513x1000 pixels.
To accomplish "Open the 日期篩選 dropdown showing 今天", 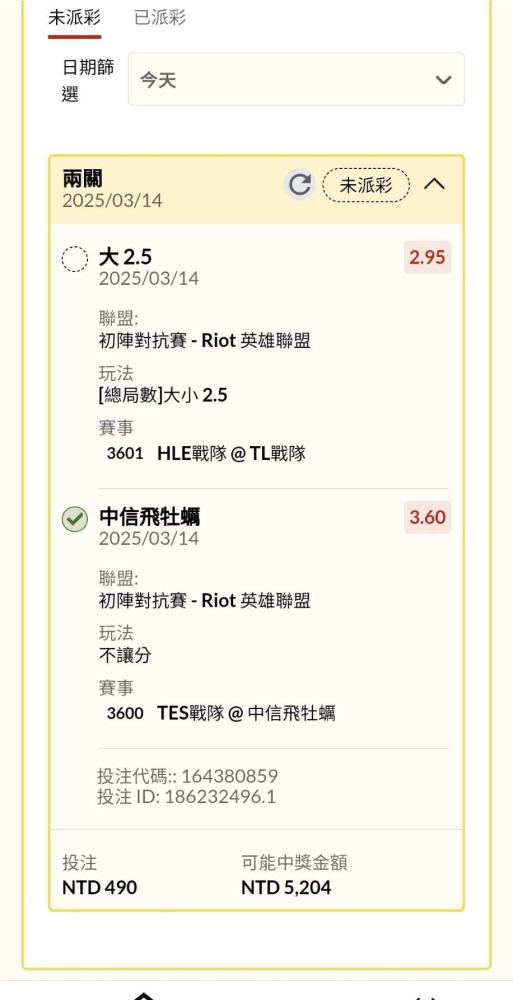I will tap(296, 79).
